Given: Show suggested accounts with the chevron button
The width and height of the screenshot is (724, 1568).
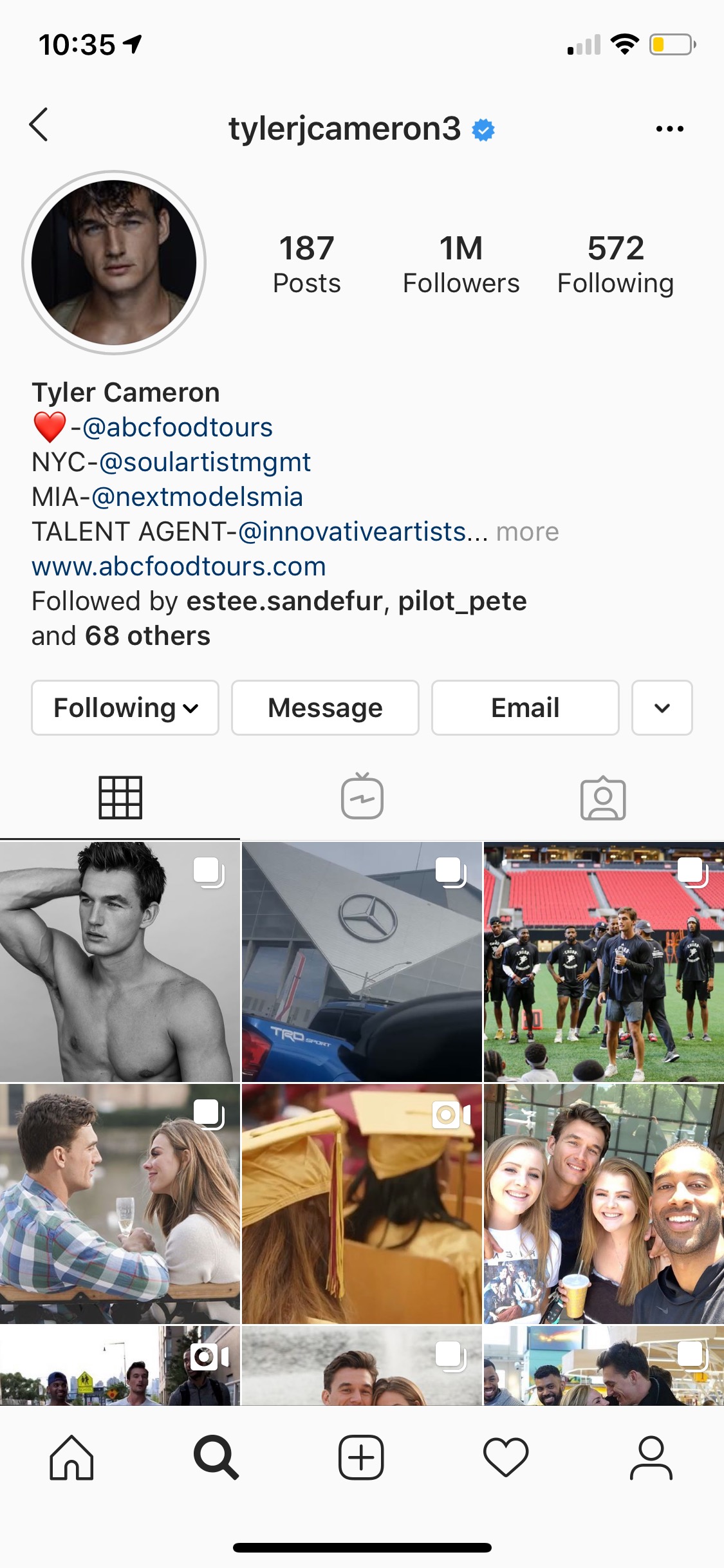Looking at the screenshot, I should (x=662, y=708).
